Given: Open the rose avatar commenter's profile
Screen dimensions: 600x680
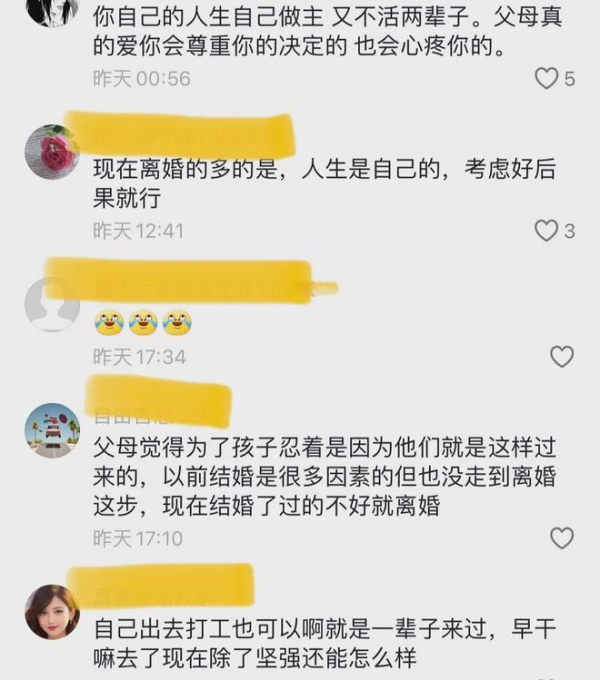Looking at the screenshot, I should [x=52, y=152].
